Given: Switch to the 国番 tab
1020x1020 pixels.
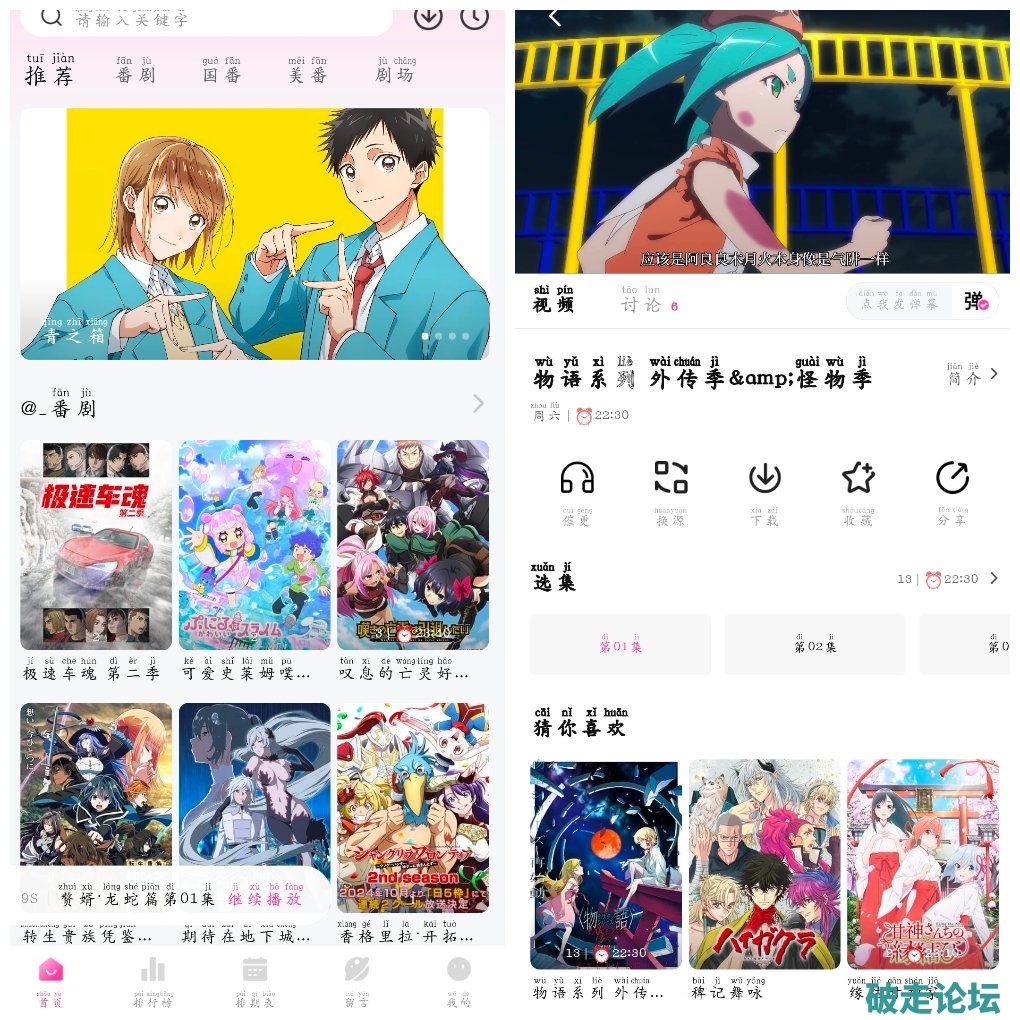Looking at the screenshot, I should click(x=222, y=70).
